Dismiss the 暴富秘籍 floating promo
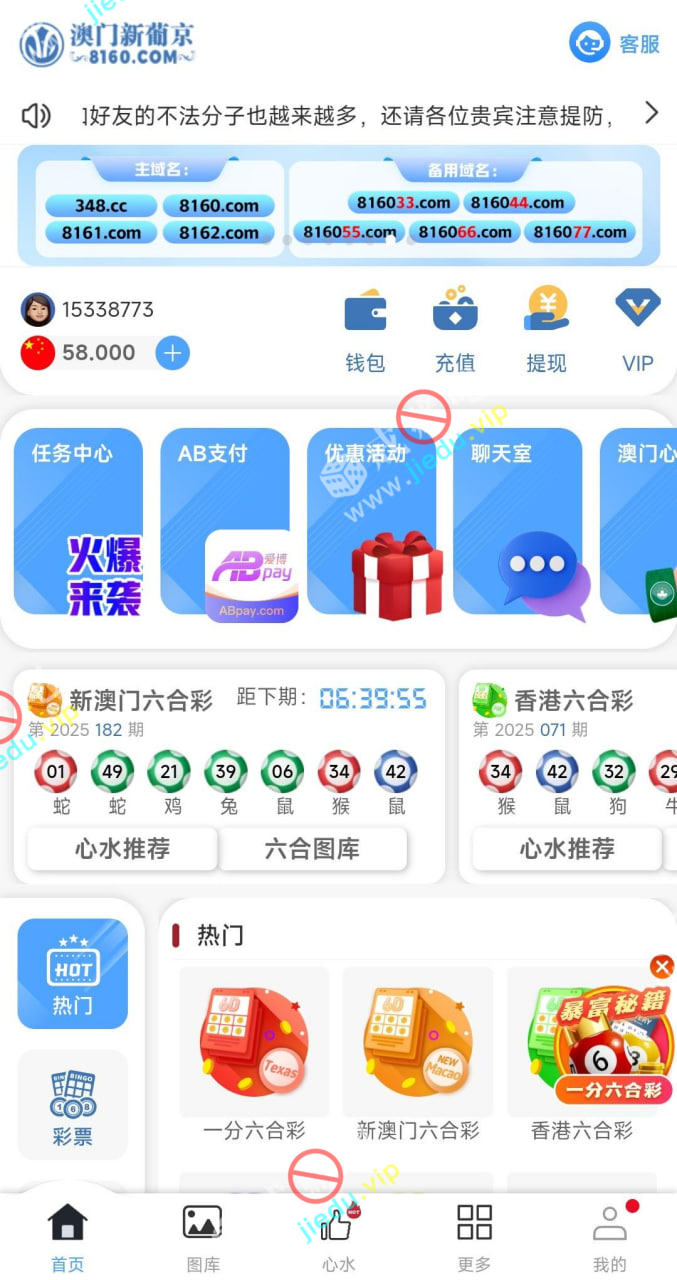The image size is (677, 1280). coord(661,966)
